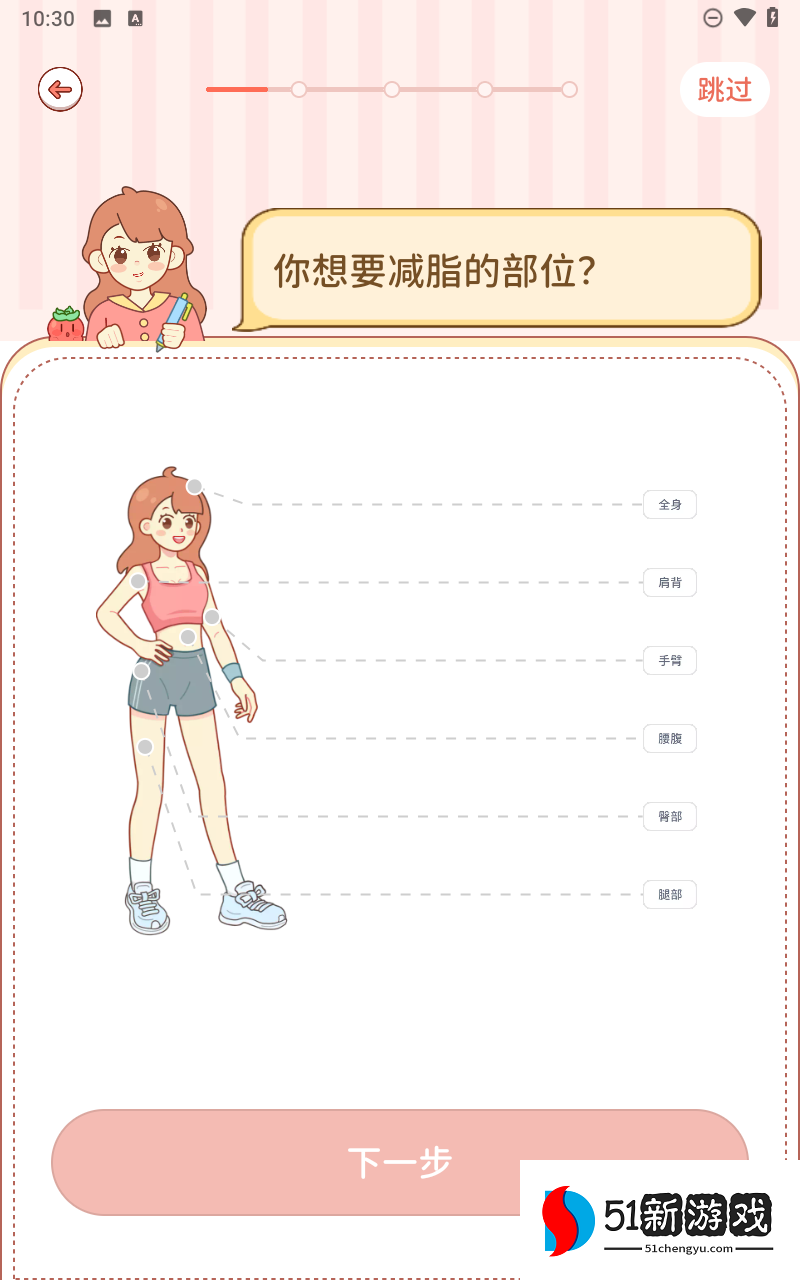The height and width of the screenshot is (1280, 800).
Task: Pick 手臂 as target area
Action: [670, 661]
